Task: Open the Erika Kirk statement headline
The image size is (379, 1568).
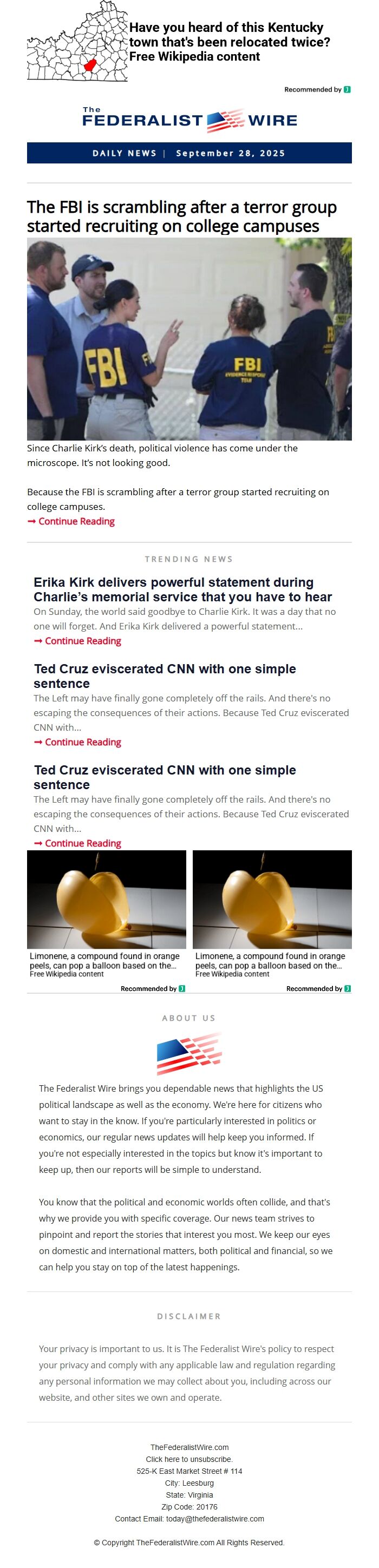Action: point(183,589)
